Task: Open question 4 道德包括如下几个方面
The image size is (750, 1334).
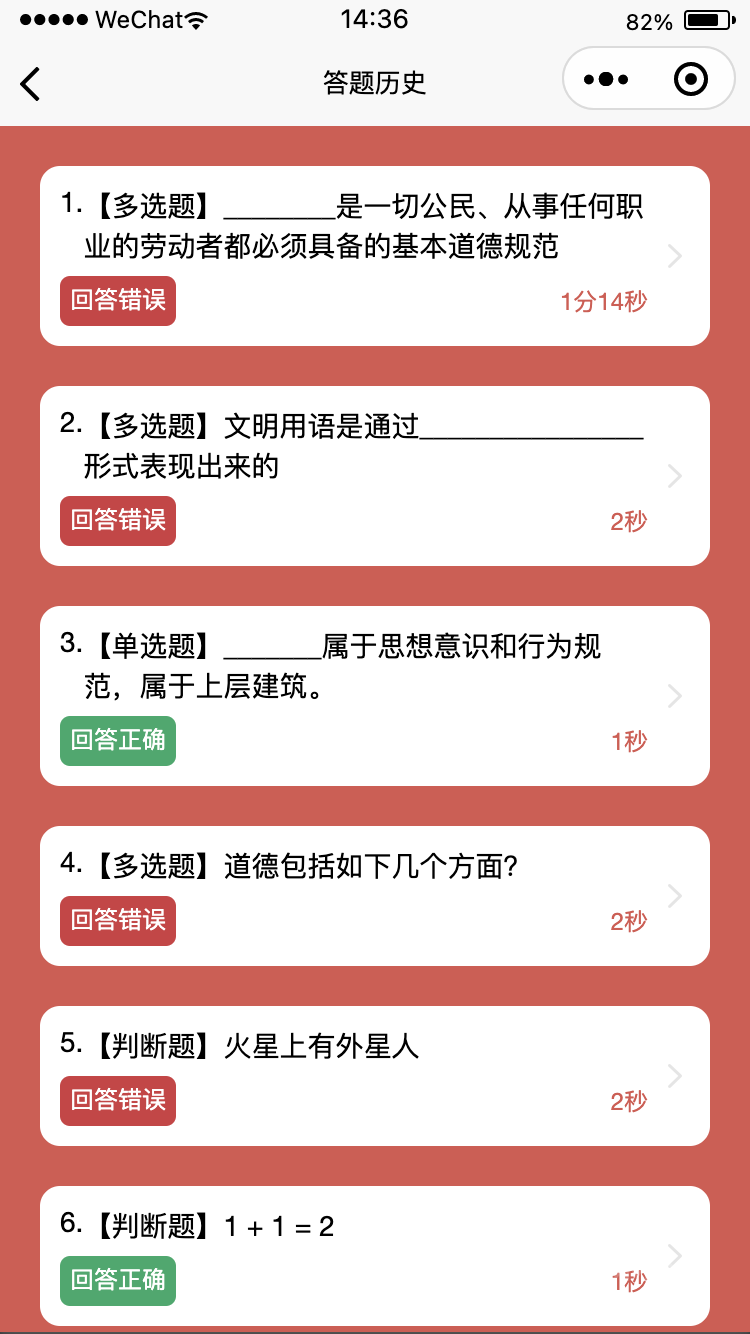Action: 375,896
